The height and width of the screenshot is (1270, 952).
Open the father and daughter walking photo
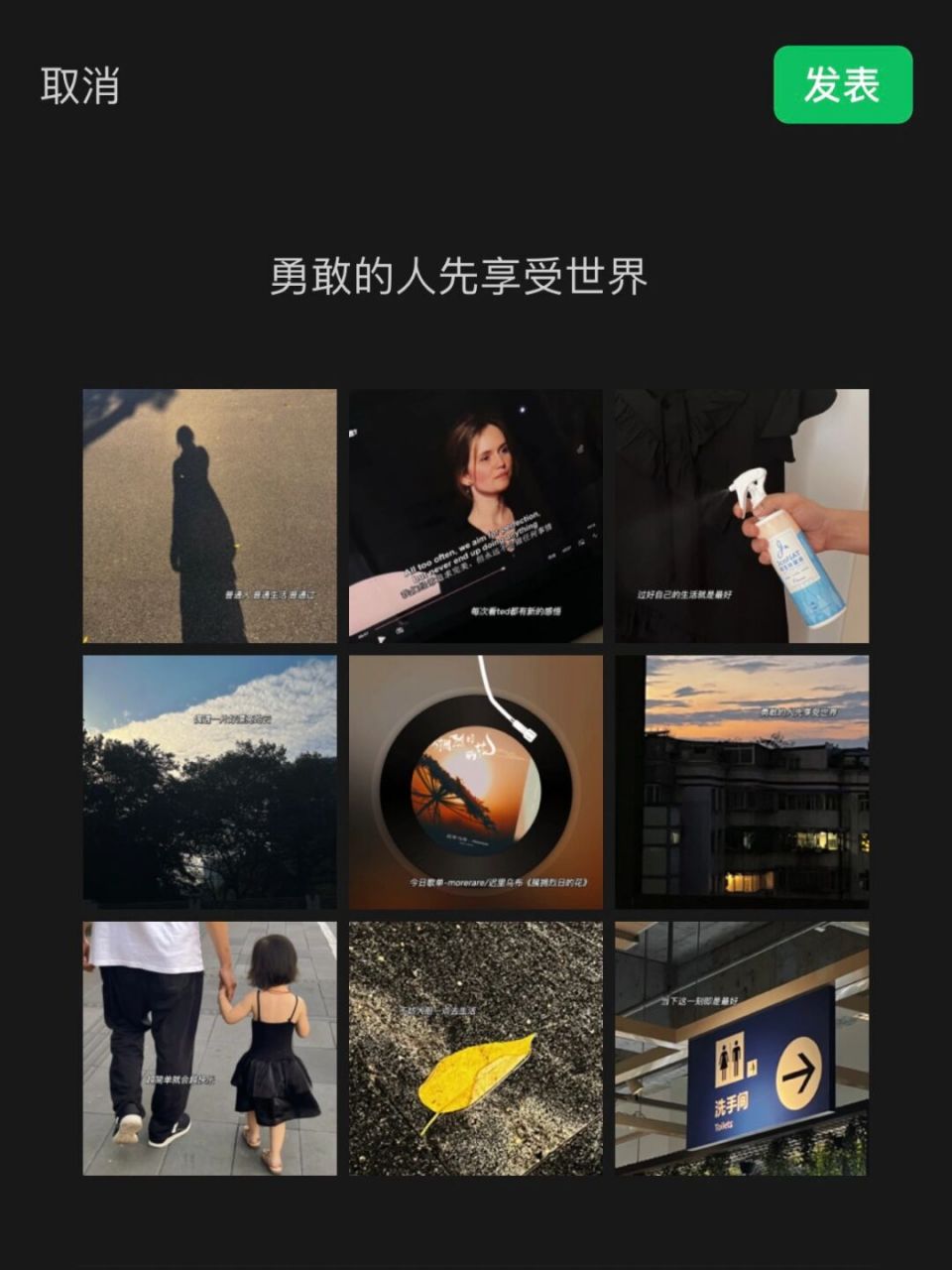210,1048
